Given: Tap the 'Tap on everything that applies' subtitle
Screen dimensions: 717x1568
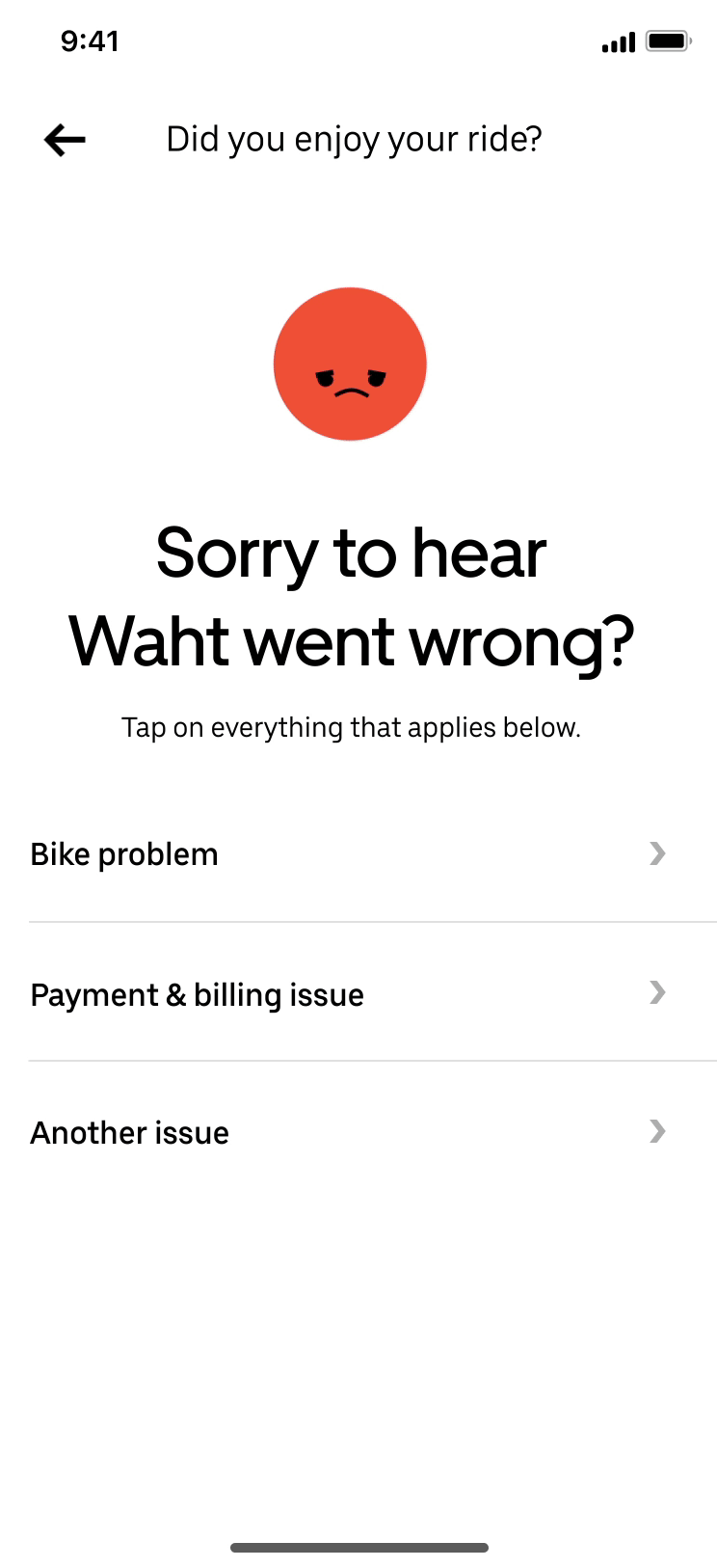Looking at the screenshot, I should [351, 727].
